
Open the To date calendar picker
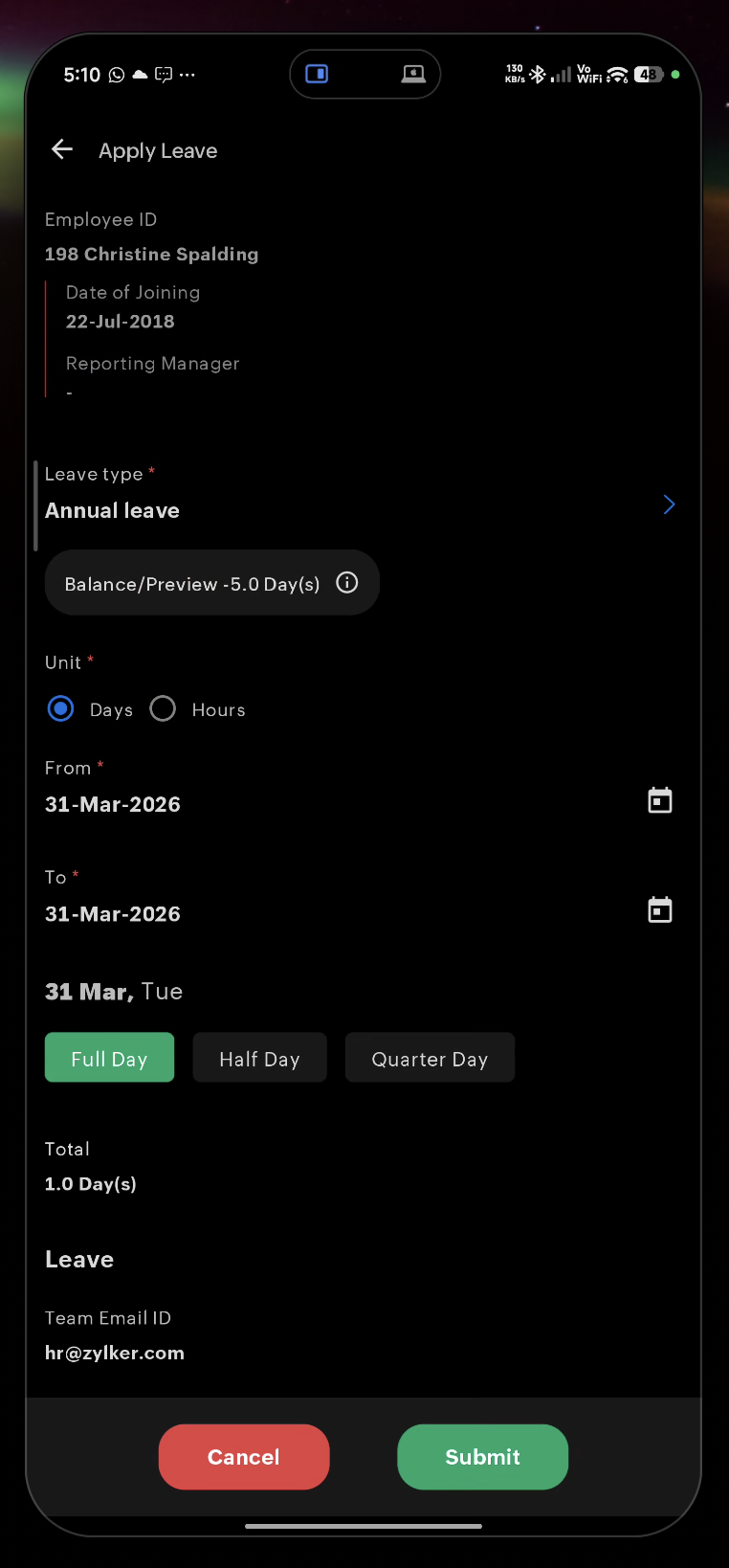[x=660, y=909]
